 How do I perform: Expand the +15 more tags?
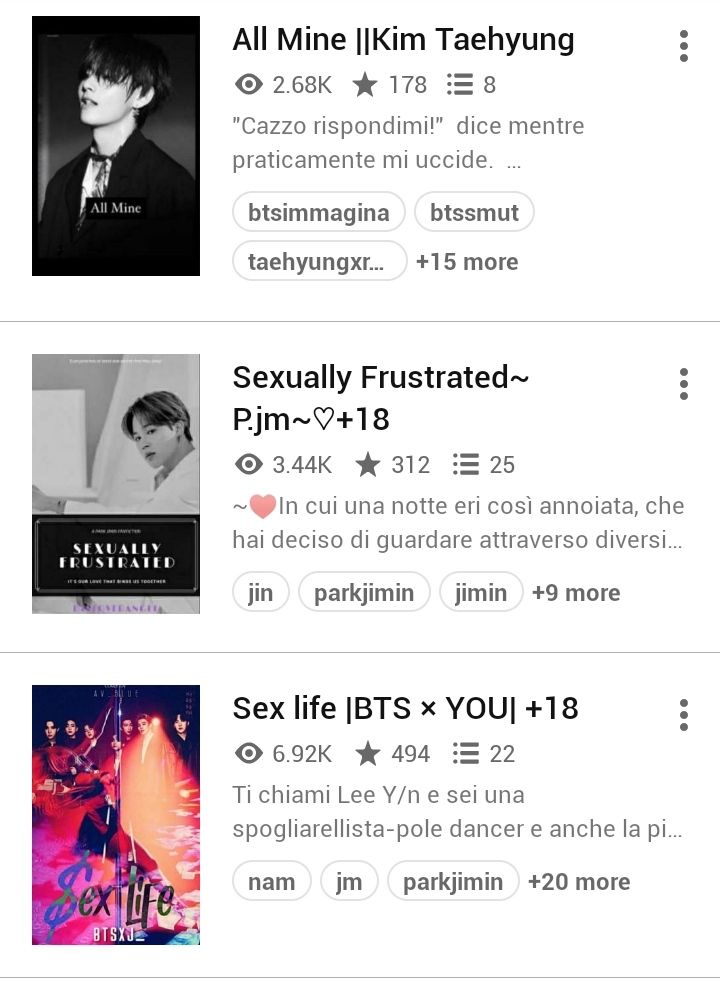point(467,262)
